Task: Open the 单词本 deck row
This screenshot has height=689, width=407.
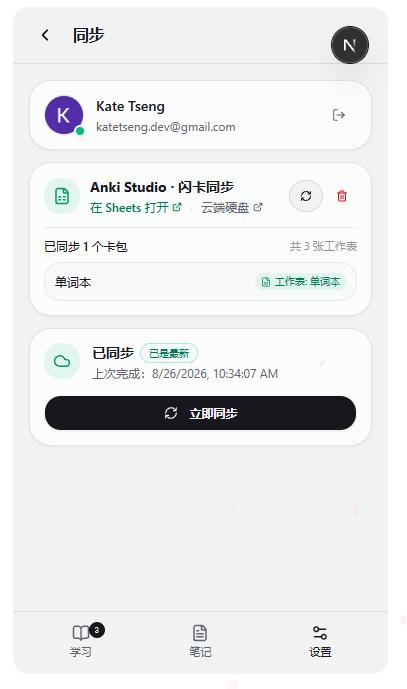Action: (x=200, y=282)
